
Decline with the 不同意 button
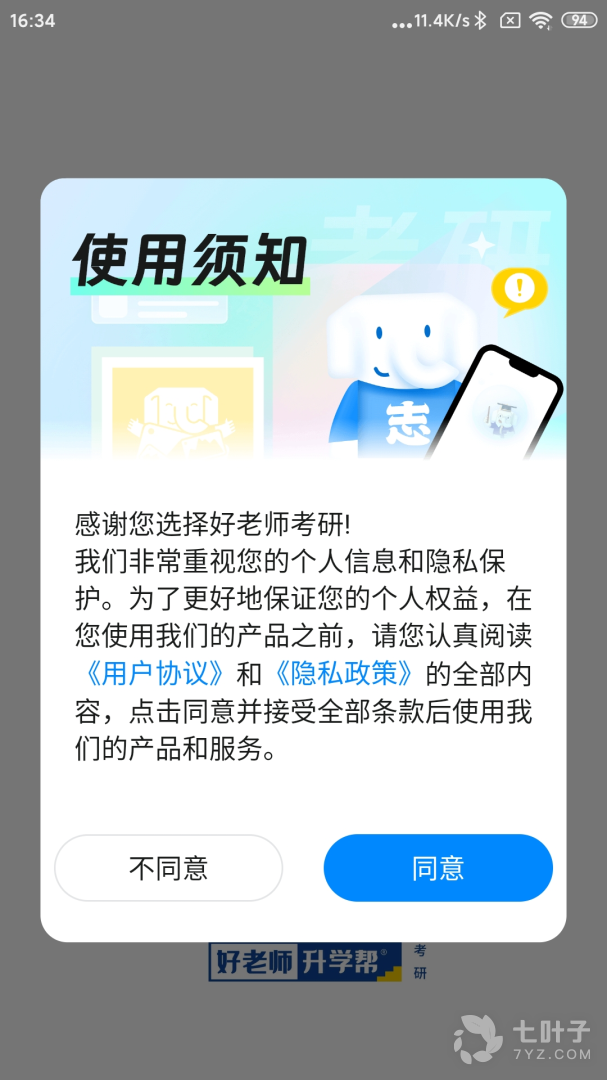(x=168, y=868)
